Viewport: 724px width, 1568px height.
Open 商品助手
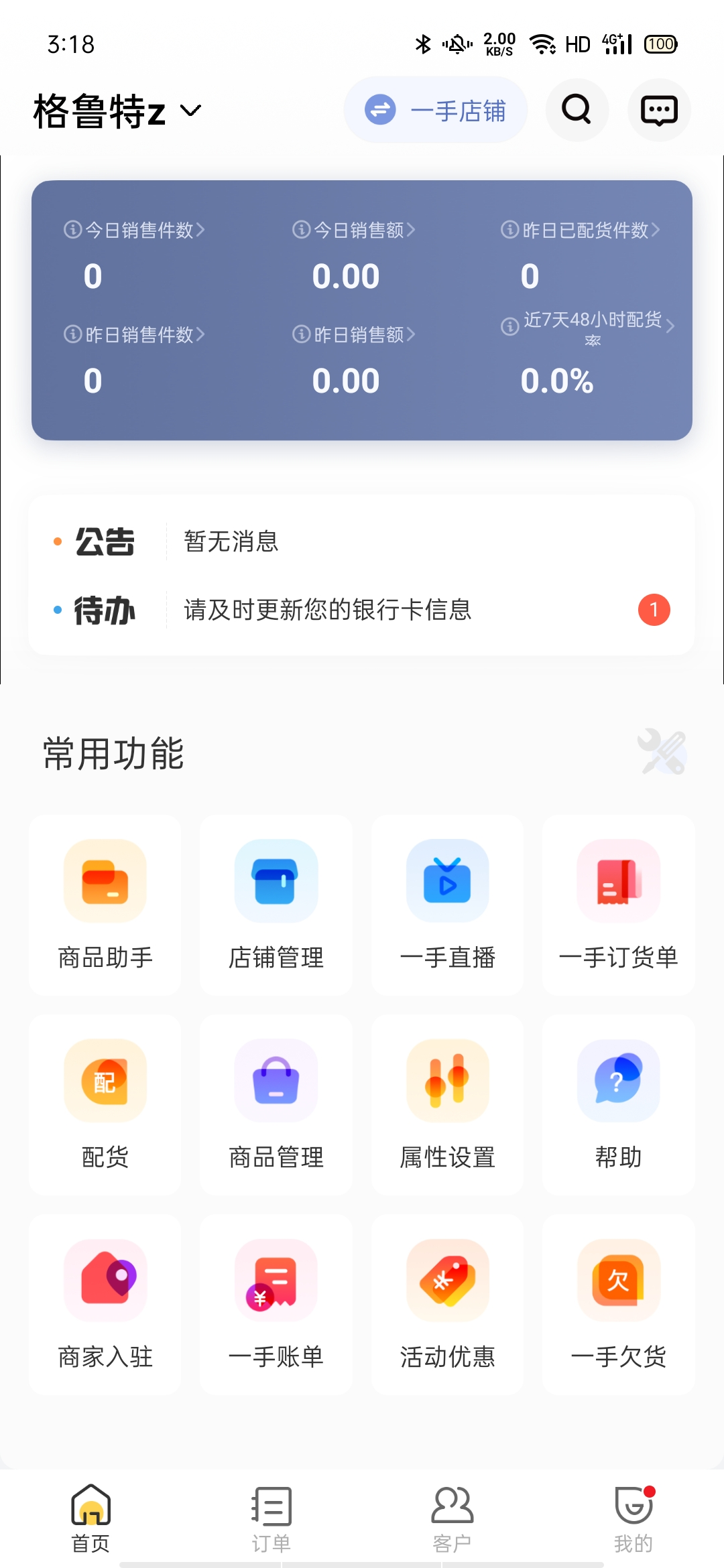pos(105,905)
